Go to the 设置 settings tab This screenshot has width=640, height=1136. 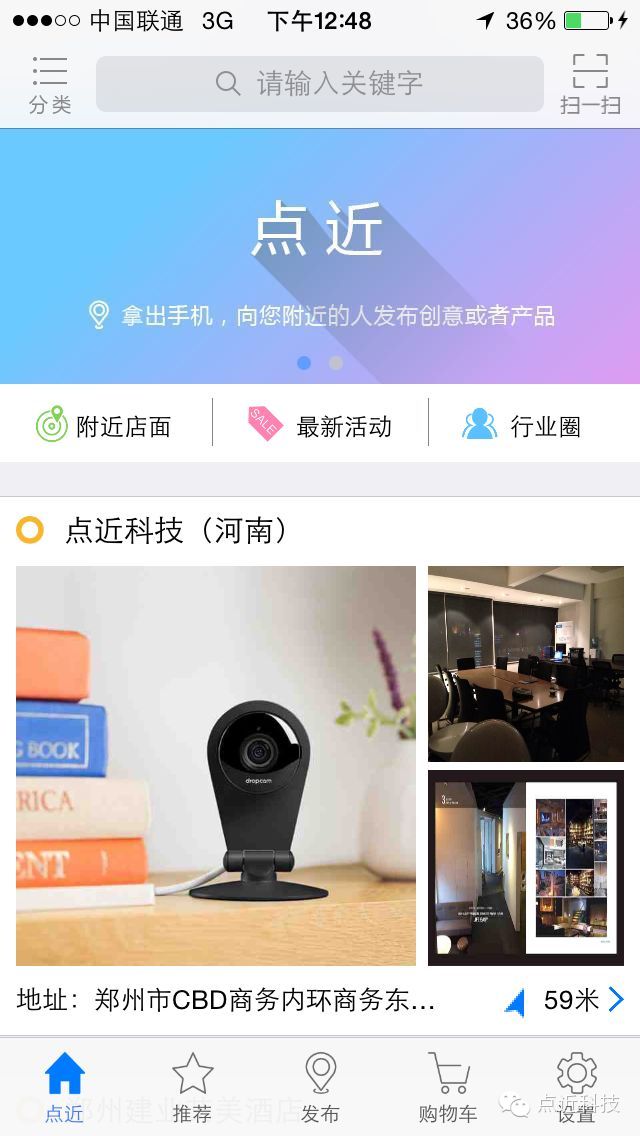(x=576, y=1087)
